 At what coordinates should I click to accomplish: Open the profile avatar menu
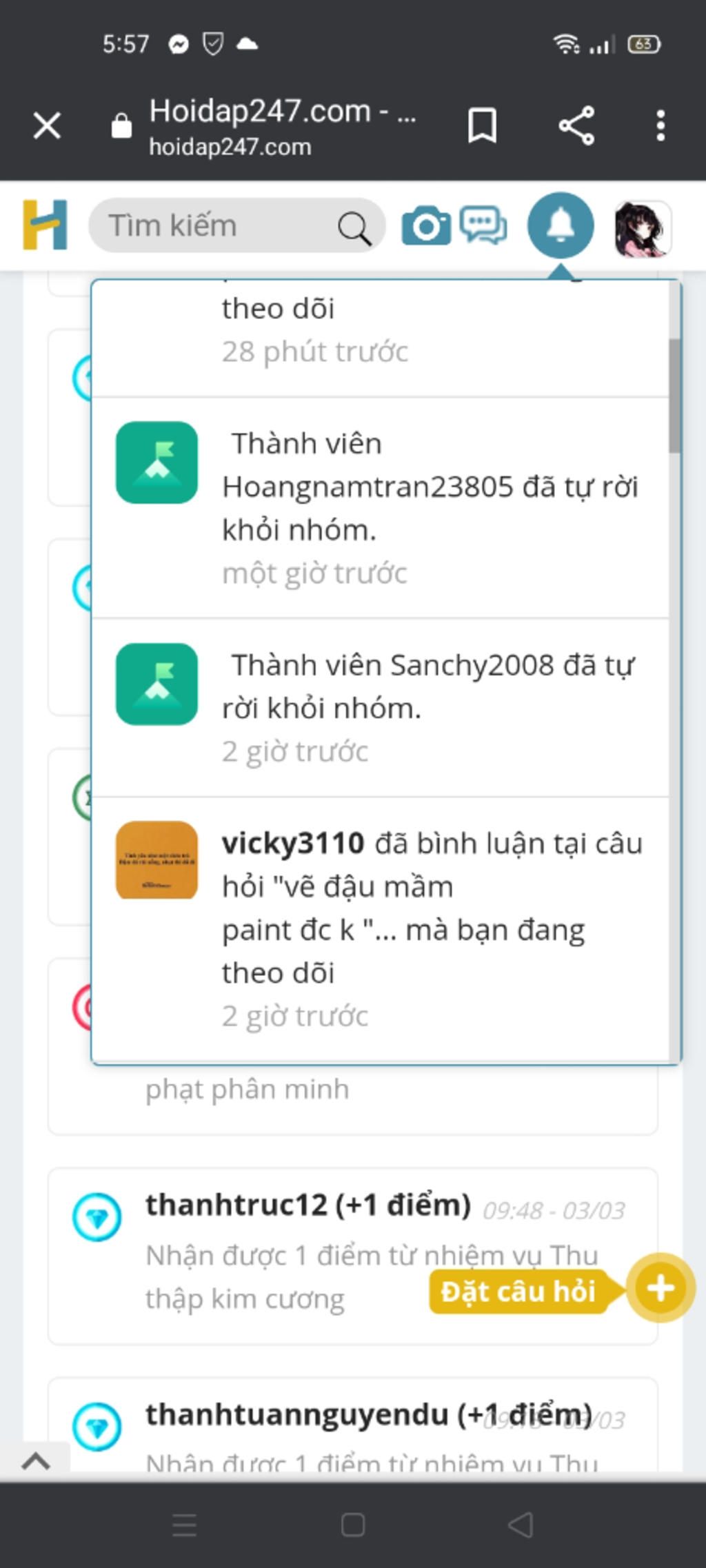click(642, 229)
